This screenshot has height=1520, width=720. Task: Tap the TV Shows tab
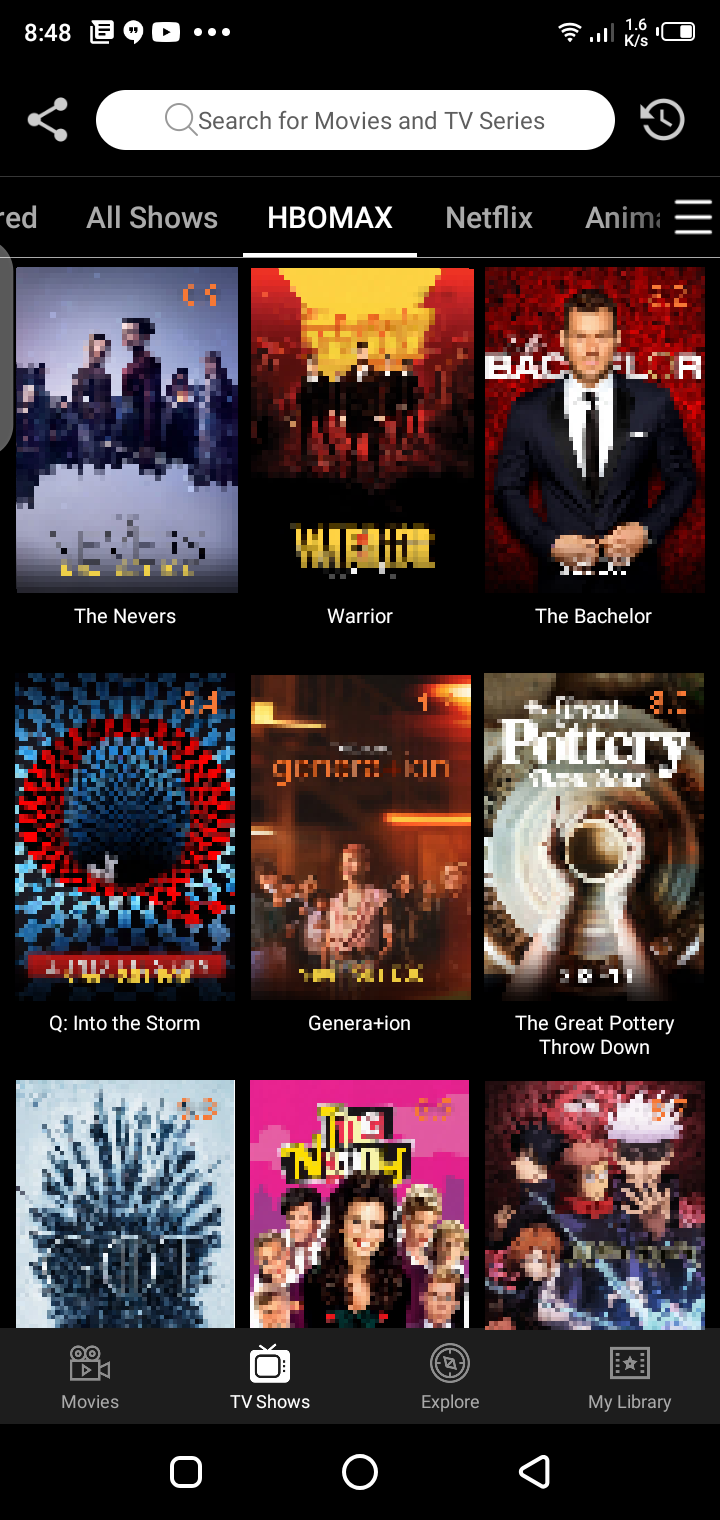tap(270, 1377)
